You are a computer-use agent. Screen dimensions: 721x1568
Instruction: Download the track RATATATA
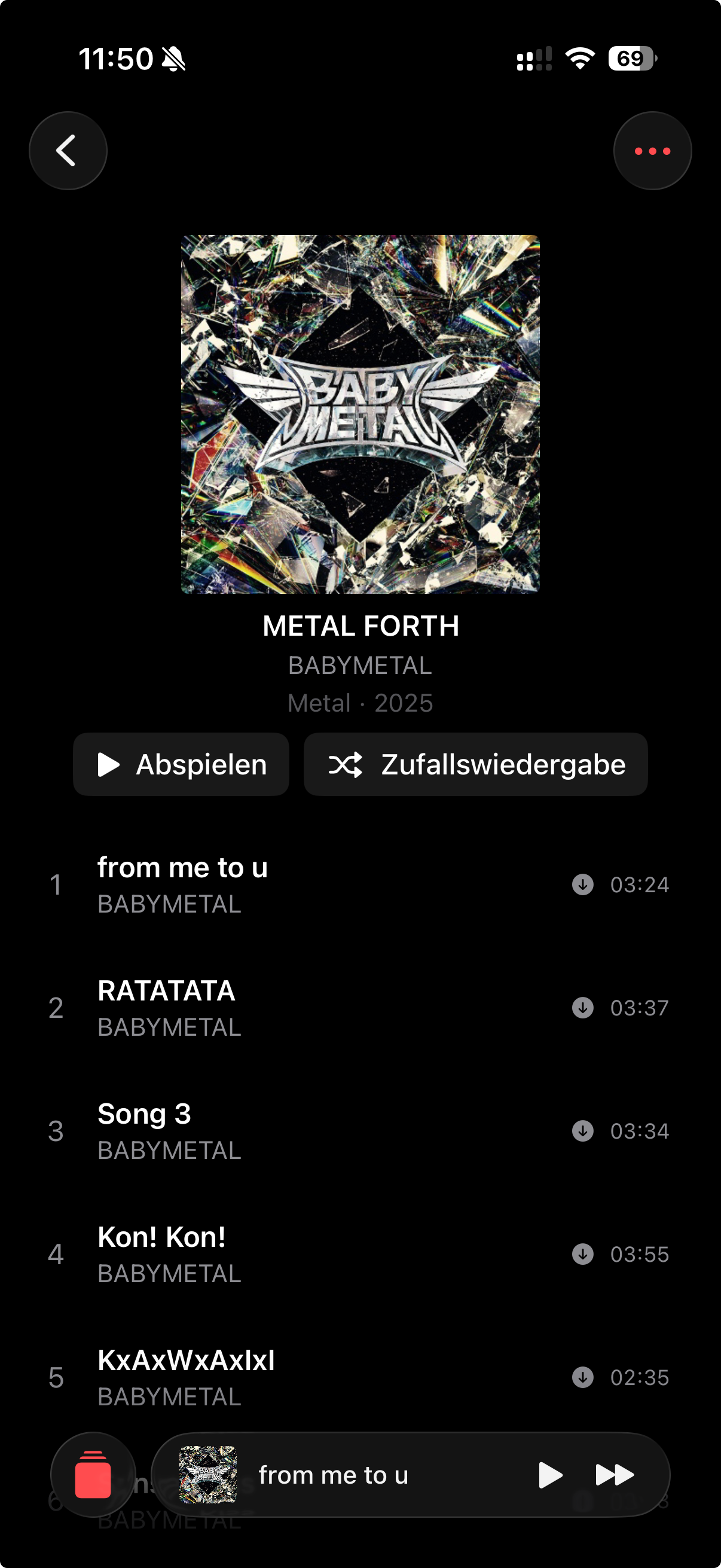point(583,1008)
